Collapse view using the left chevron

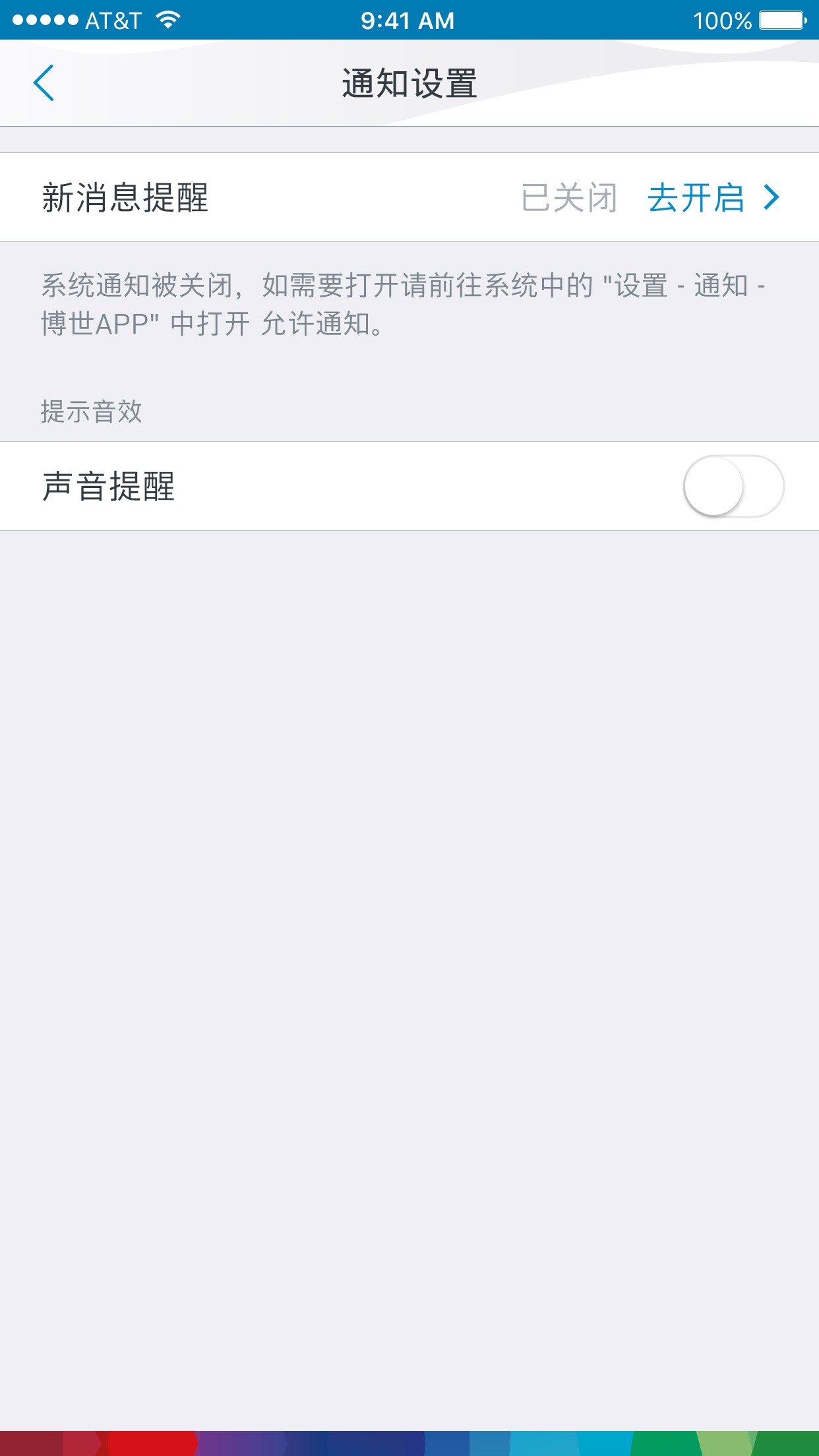(x=41, y=83)
